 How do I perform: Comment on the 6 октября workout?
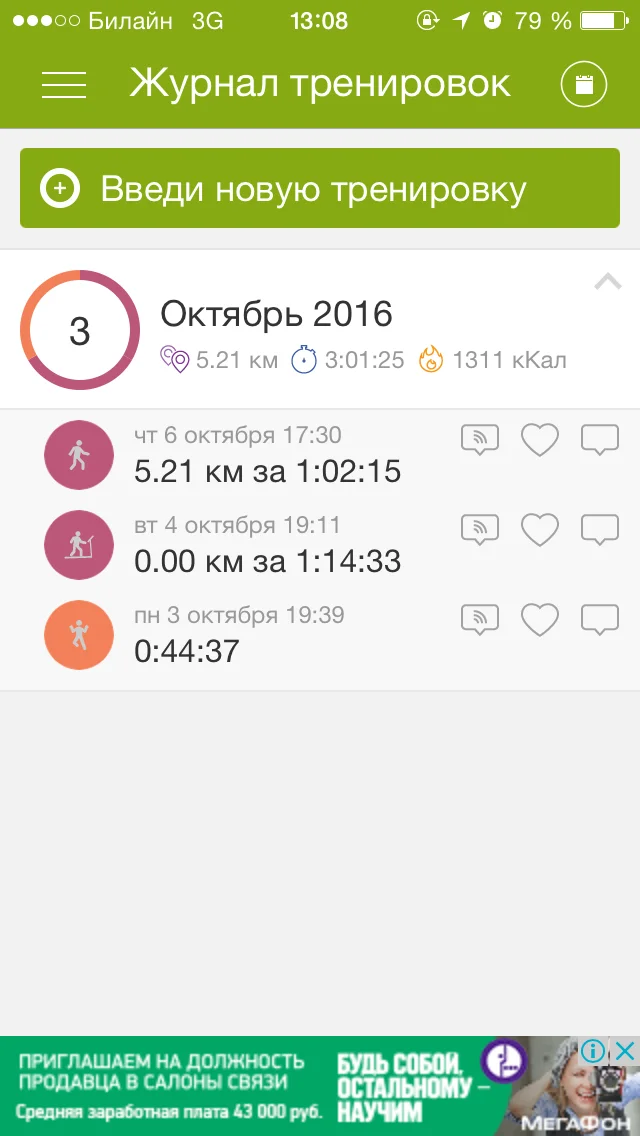[600, 439]
